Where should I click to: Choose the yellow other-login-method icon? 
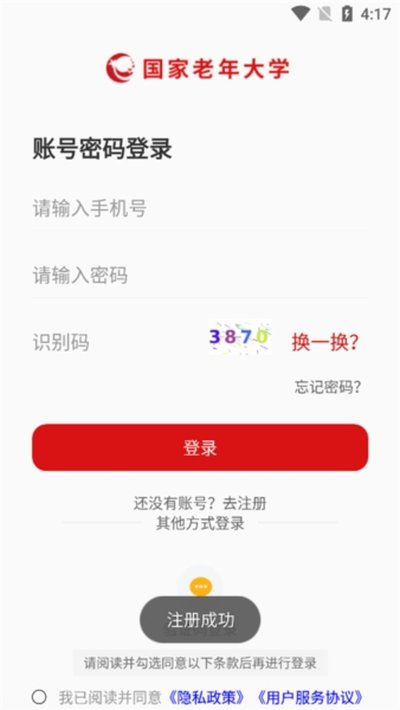(x=200, y=587)
